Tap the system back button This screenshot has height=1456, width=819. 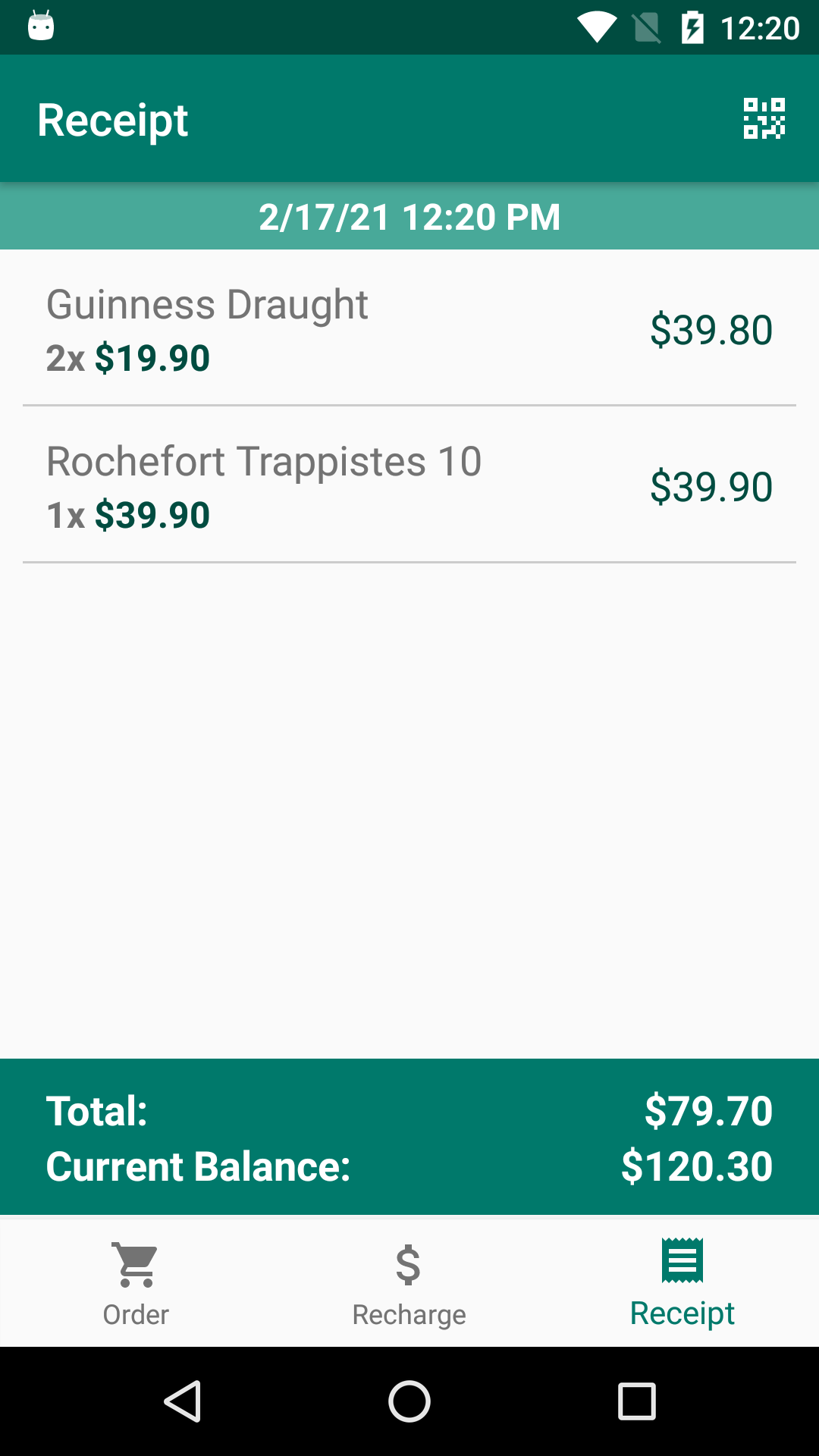coord(182,1401)
